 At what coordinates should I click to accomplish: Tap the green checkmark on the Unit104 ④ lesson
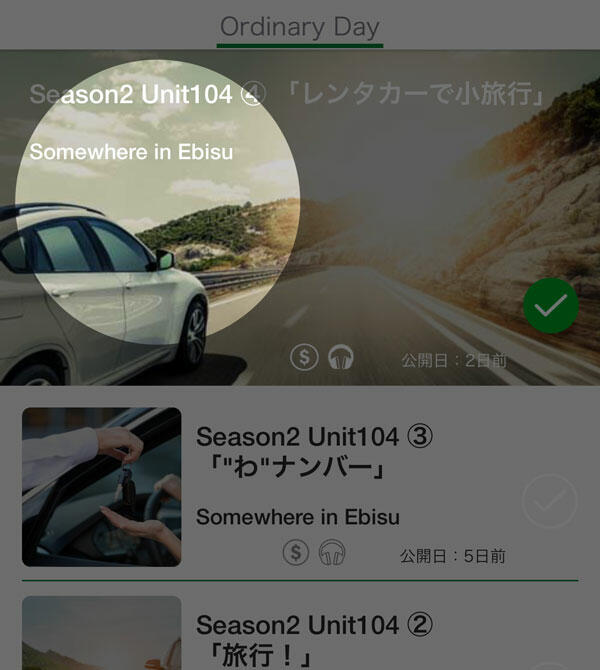click(x=550, y=306)
